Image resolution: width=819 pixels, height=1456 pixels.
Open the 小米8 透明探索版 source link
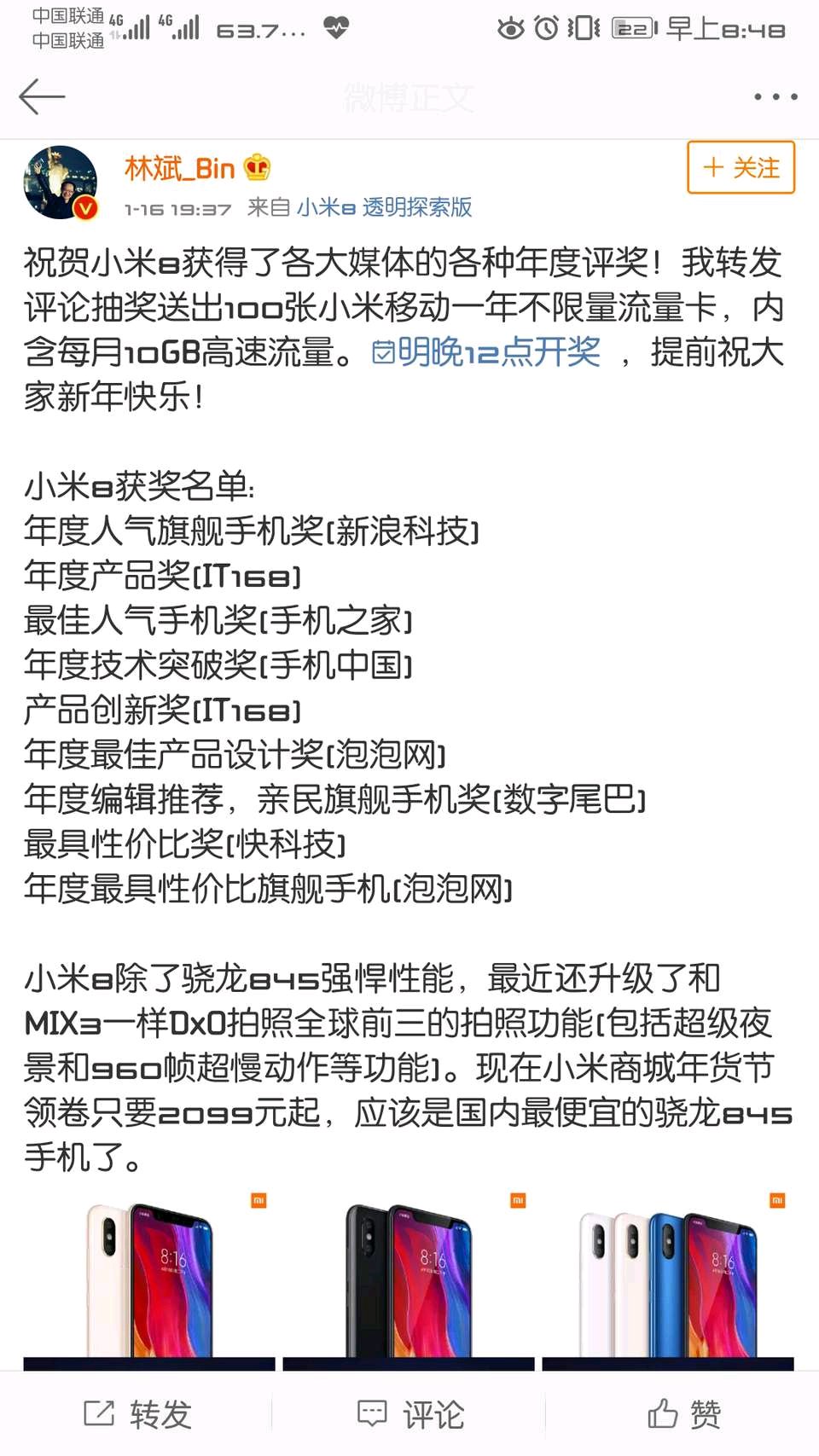click(x=384, y=207)
